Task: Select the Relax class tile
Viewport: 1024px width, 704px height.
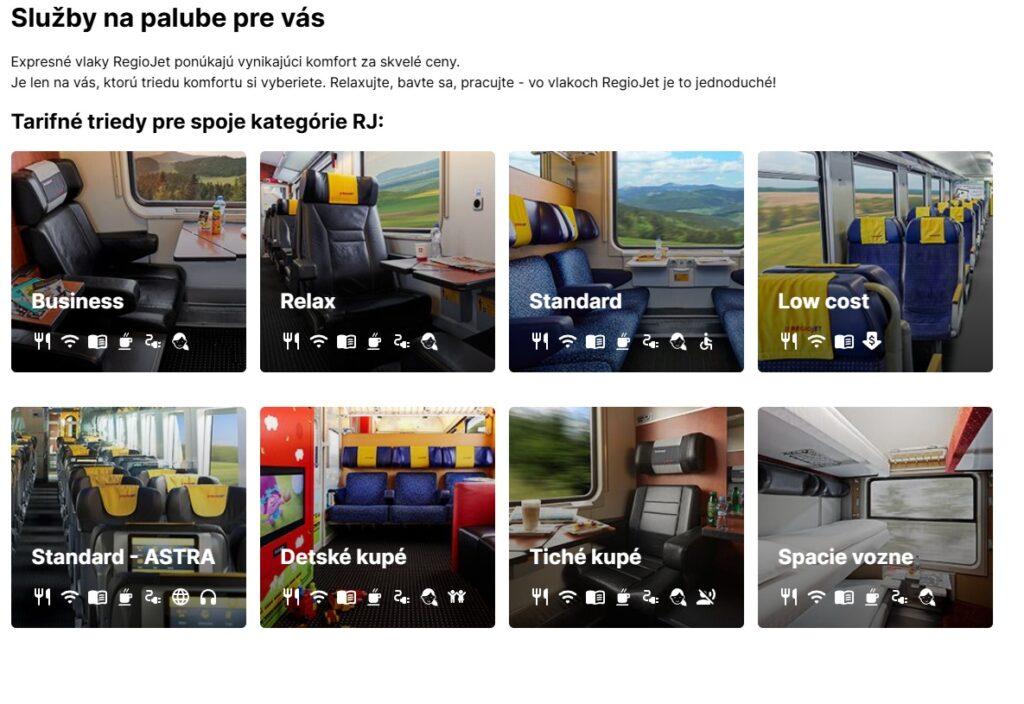Action: [x=377, y=262]
